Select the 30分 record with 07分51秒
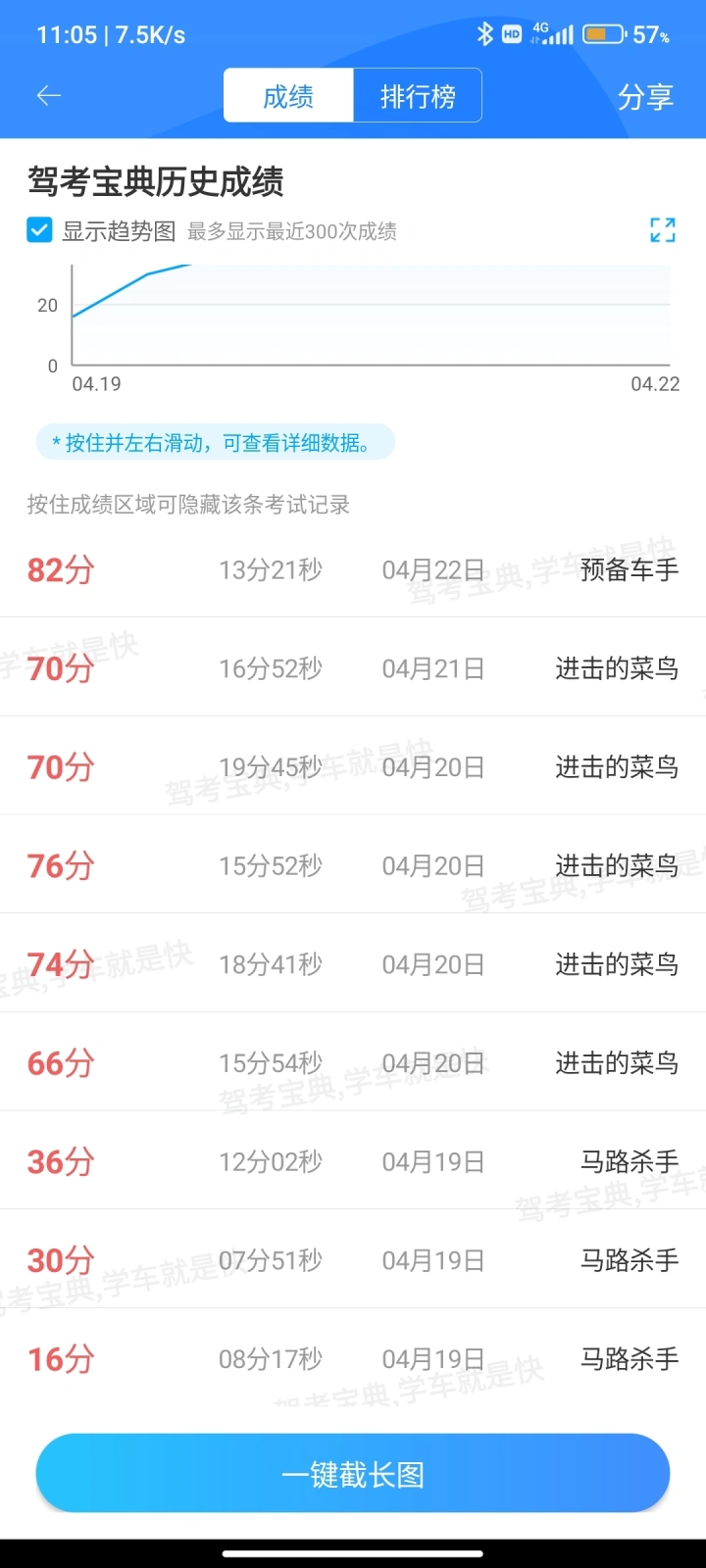Screen dimensions: 706x1568 353,1260
